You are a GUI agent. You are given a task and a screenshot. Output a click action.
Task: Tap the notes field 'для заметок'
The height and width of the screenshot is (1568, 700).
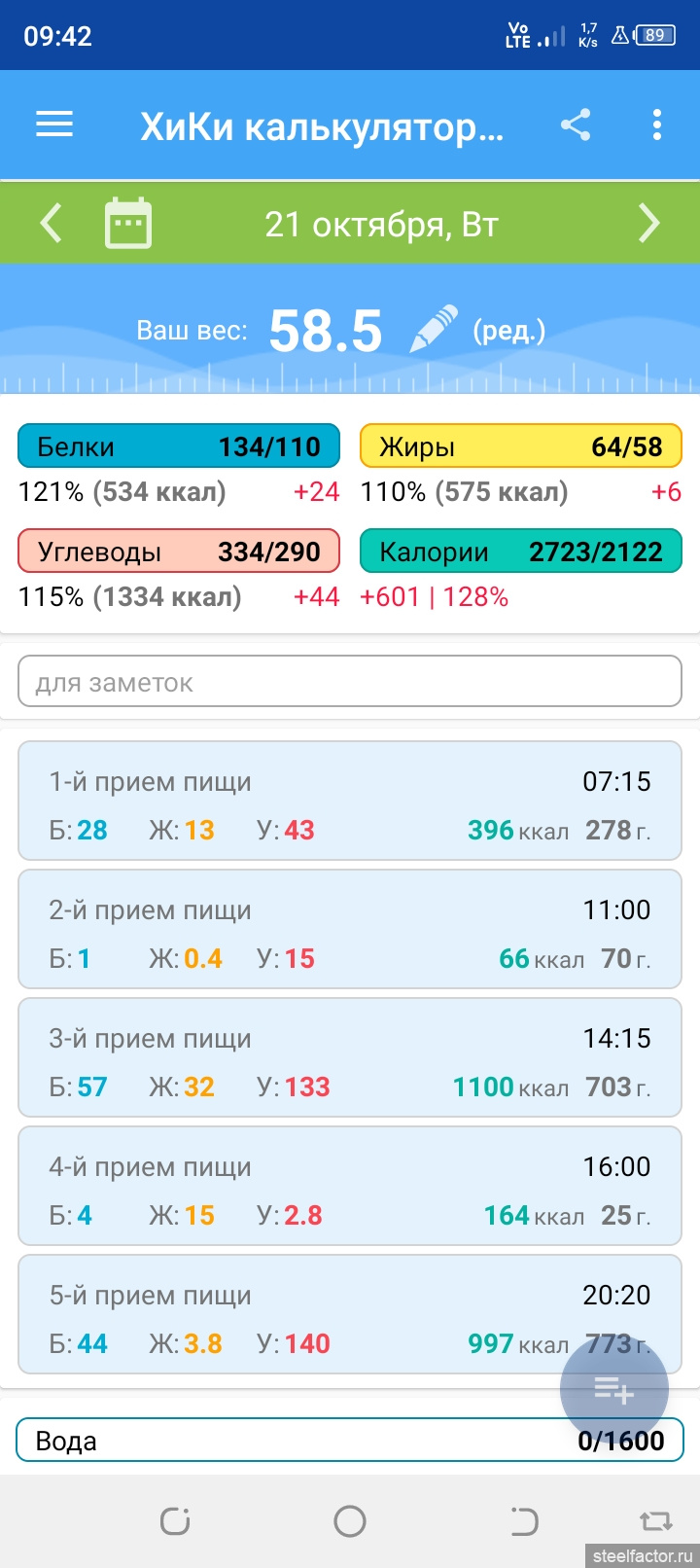point(350,682)
